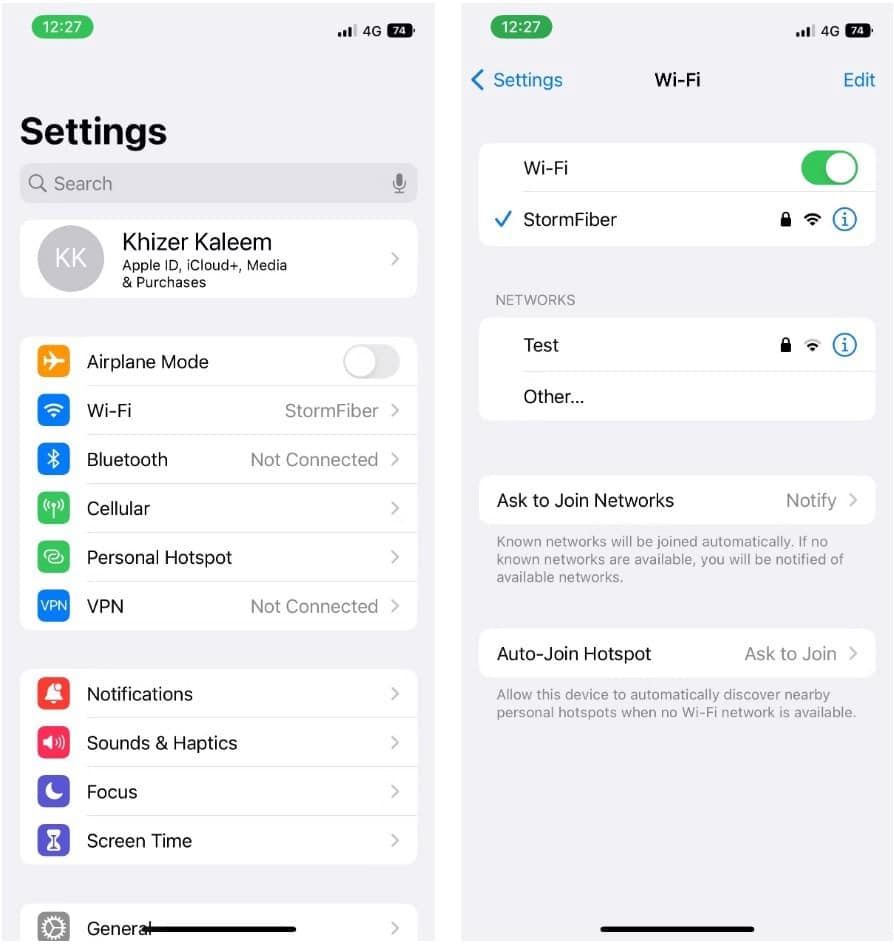Open Notifications settings
The height and width of the screenshot is (950, 894).
pos(218,694)
